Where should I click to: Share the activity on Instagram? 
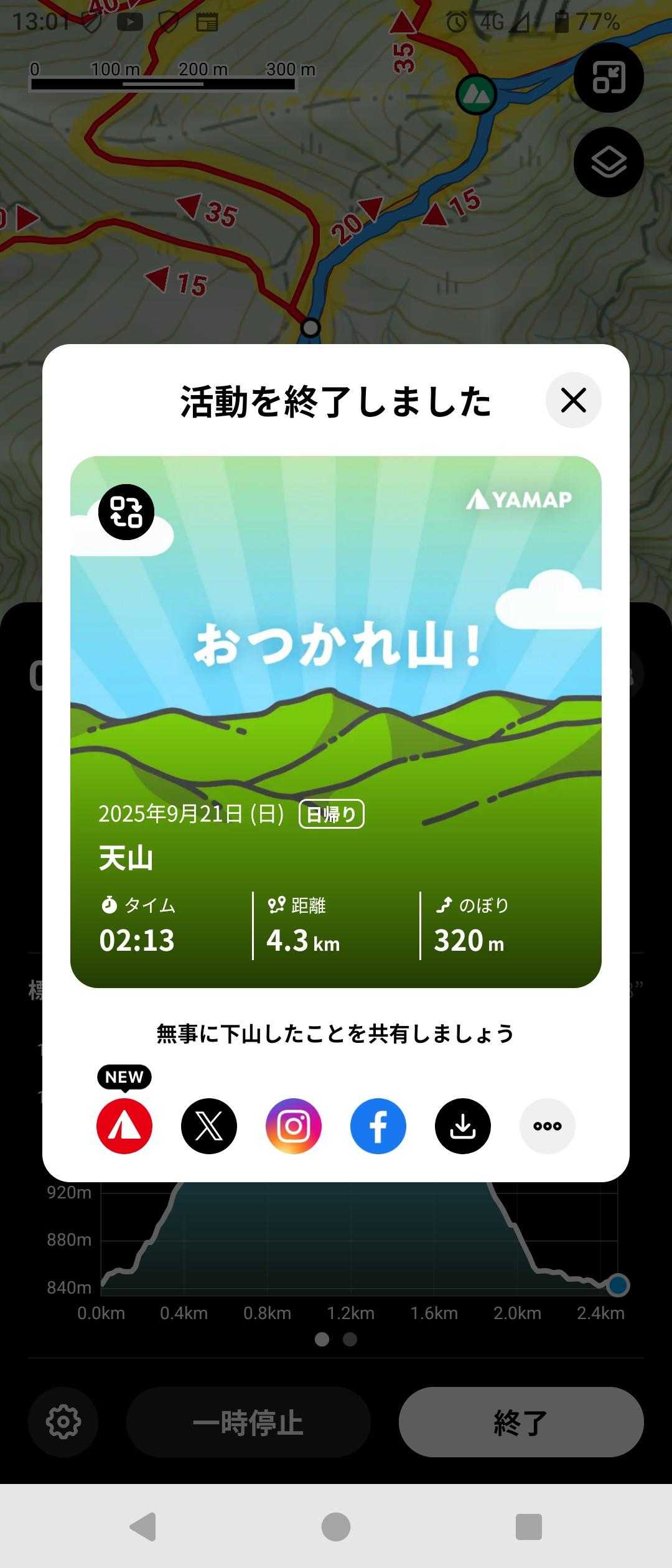coord(294,1126)
